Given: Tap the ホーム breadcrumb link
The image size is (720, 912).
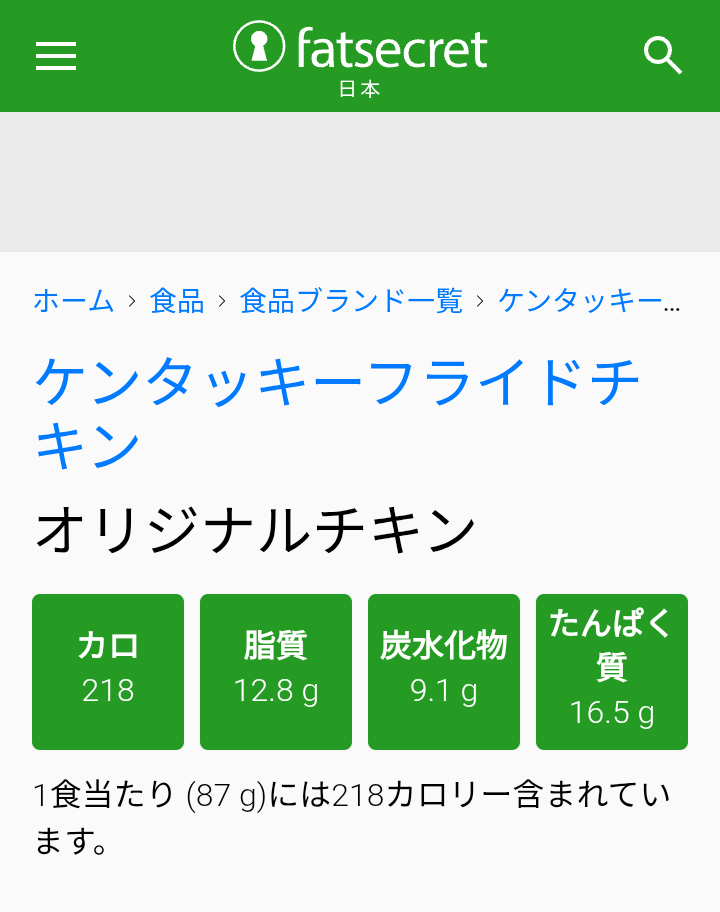Looking at the screenshot, I should coord(74,301).
